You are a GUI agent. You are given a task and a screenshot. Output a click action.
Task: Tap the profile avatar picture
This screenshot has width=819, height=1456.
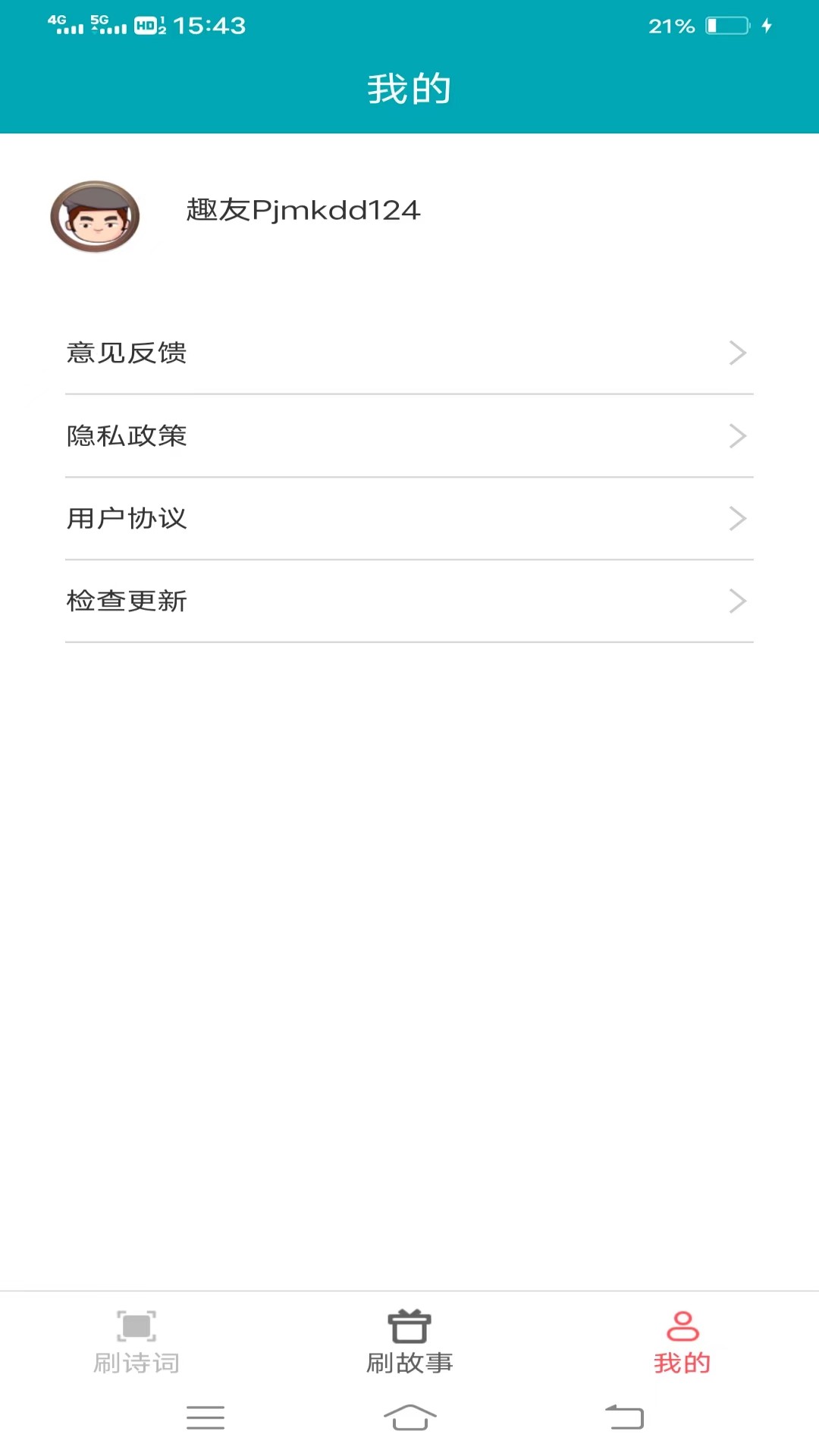click(95, 216)
